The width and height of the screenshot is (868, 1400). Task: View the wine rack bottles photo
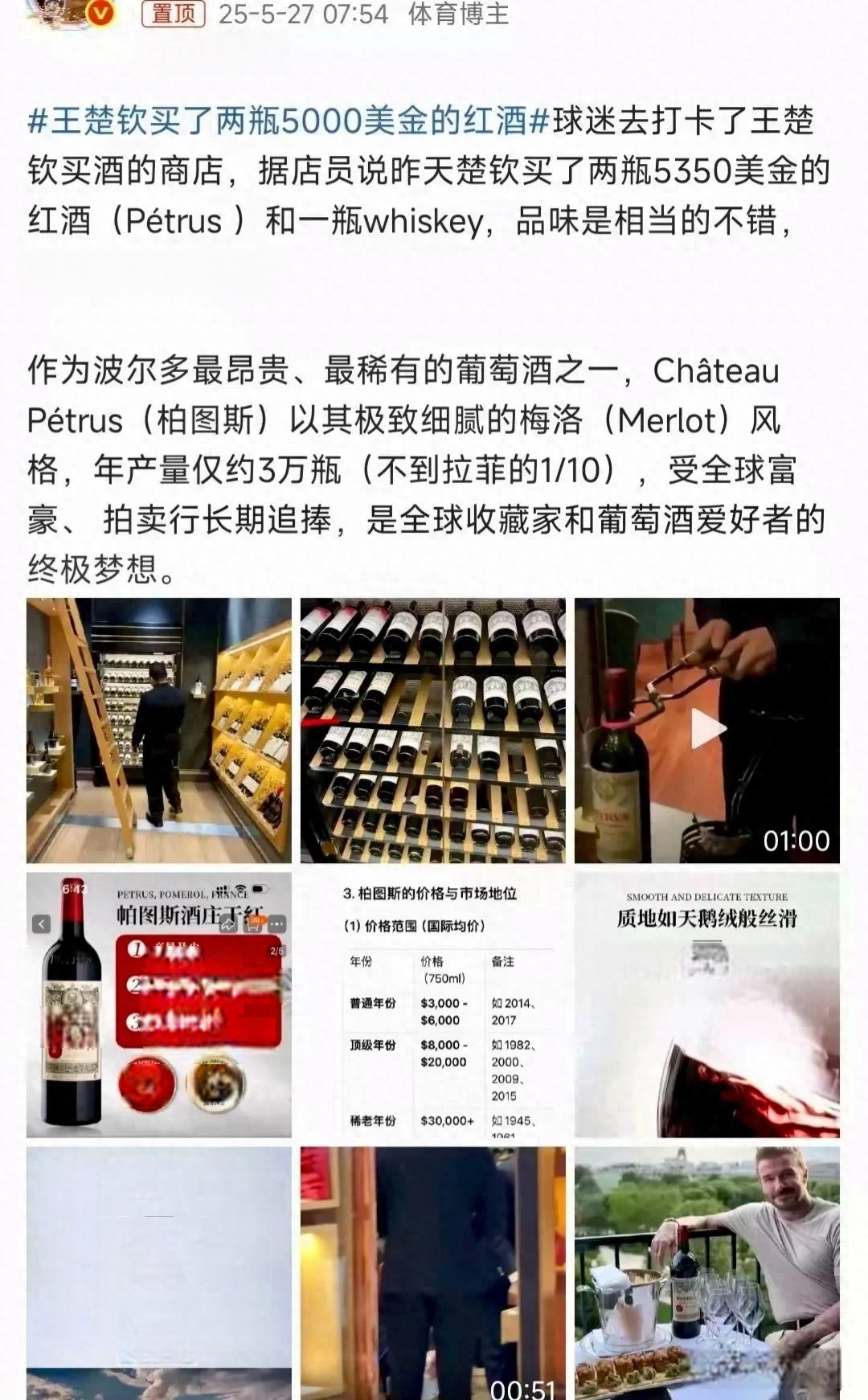[433, 731]
